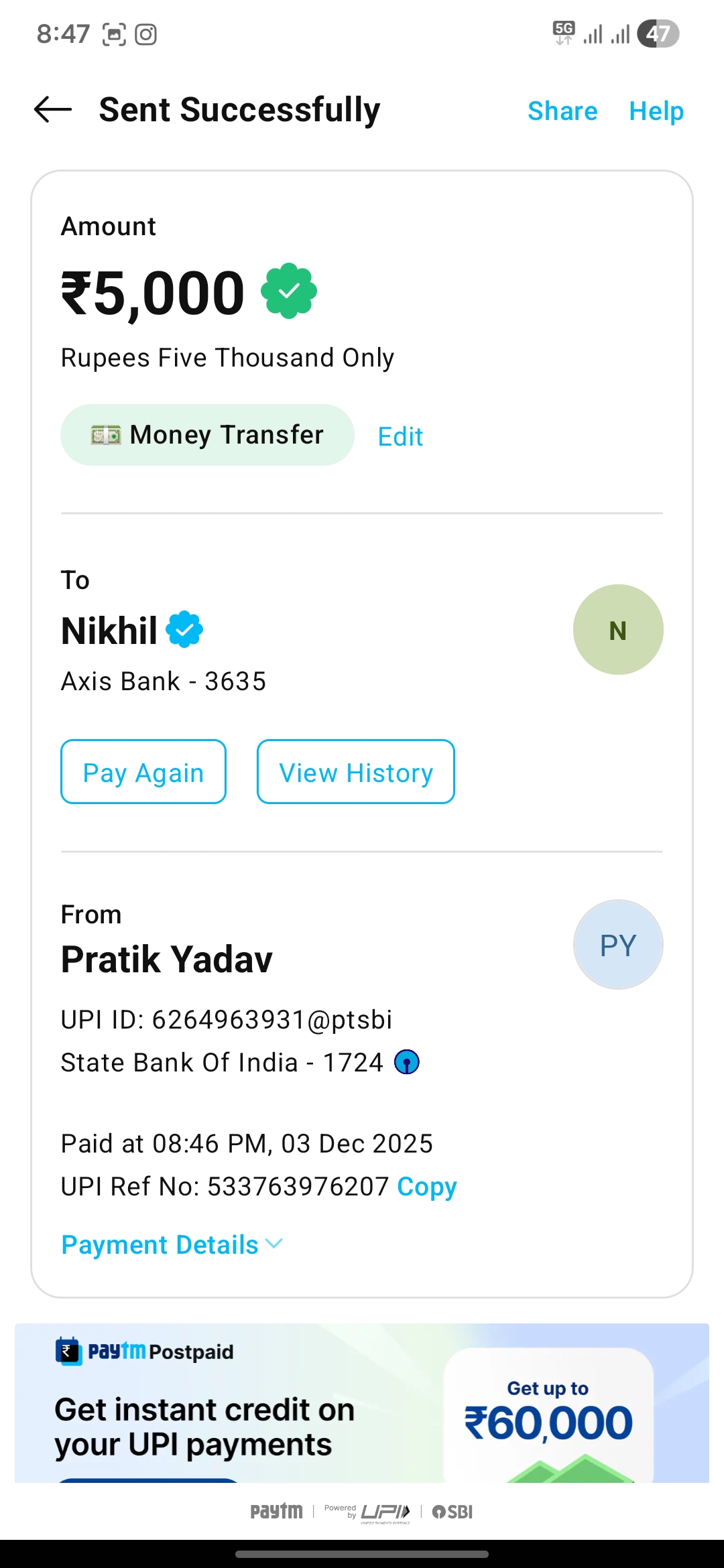Expand Payment Details
Image resolution: width=724 pixels, height=1568 pixels.
tap(172, 1245)
